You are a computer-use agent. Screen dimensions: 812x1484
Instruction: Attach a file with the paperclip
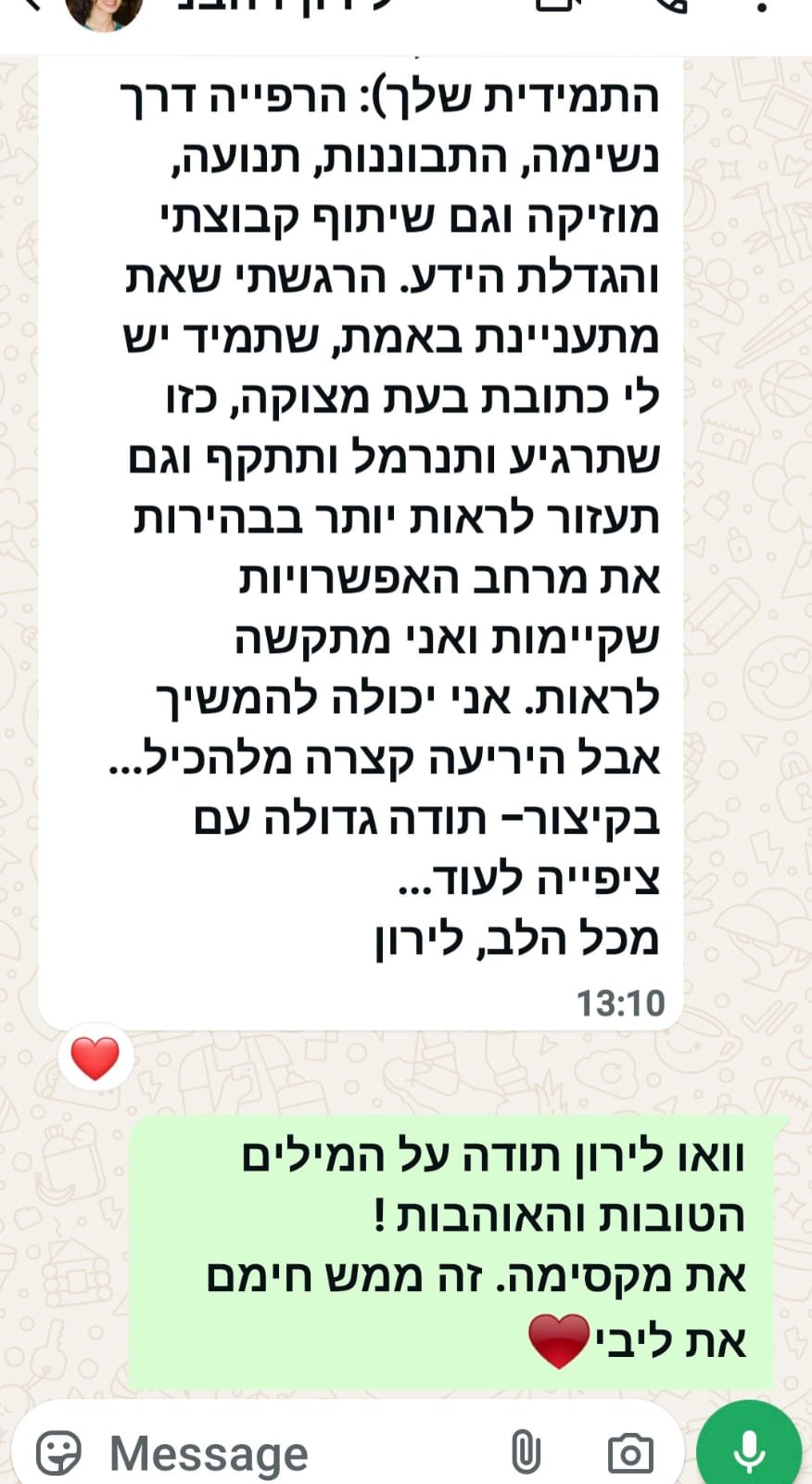[x=525, y=1452]
